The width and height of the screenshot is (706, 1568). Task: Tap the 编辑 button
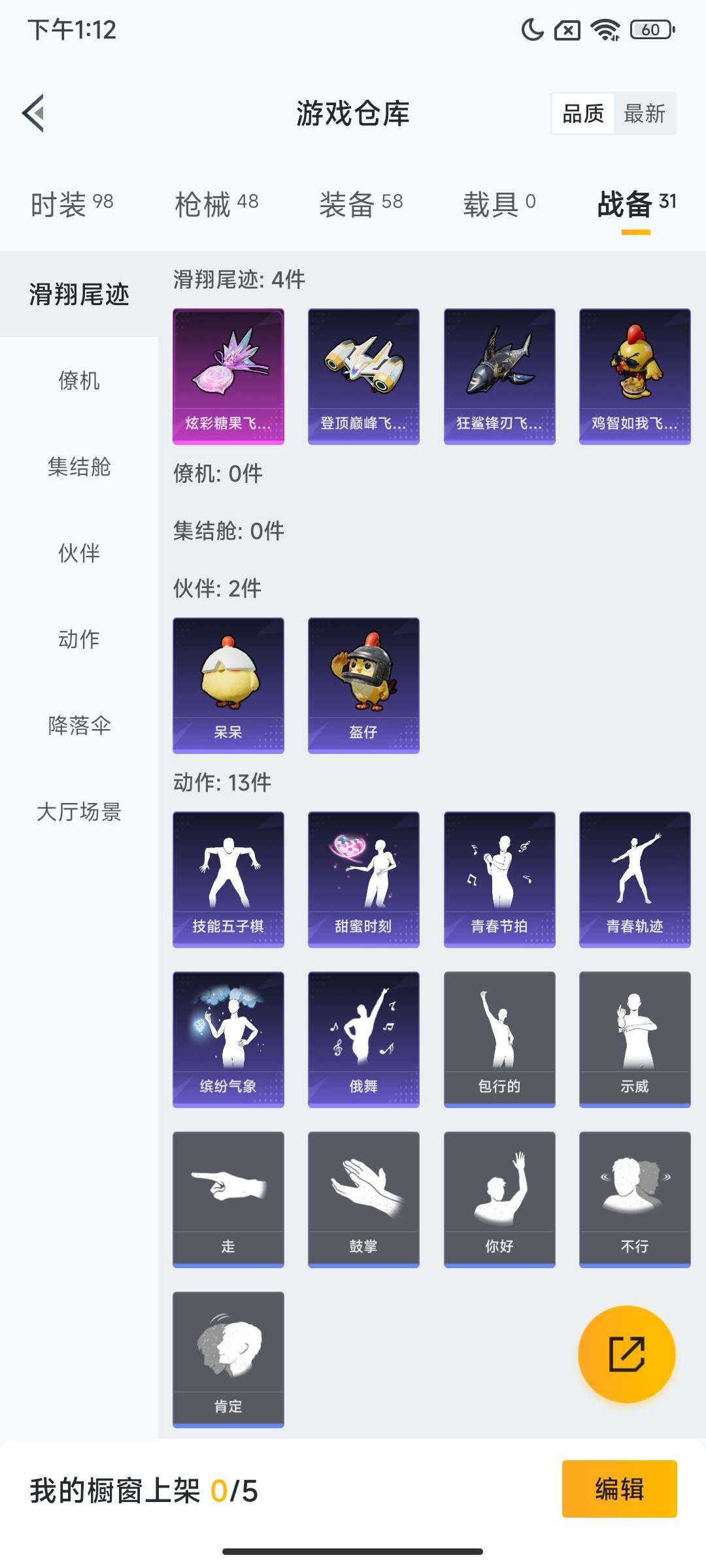coord(619,1489)
